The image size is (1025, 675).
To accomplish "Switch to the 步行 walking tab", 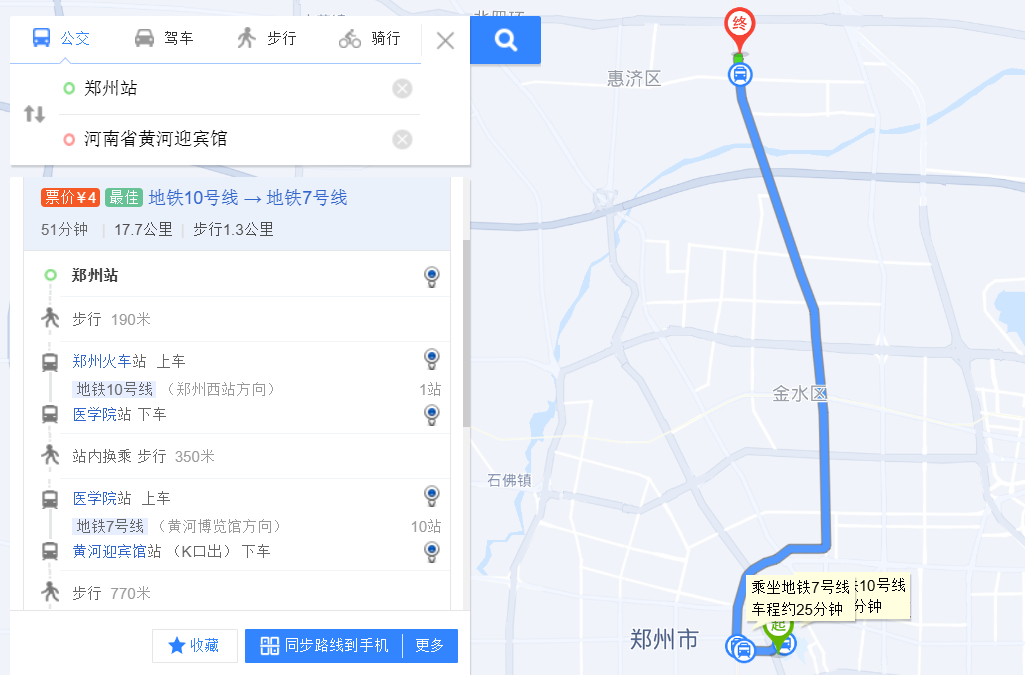I will click(266, 39).
